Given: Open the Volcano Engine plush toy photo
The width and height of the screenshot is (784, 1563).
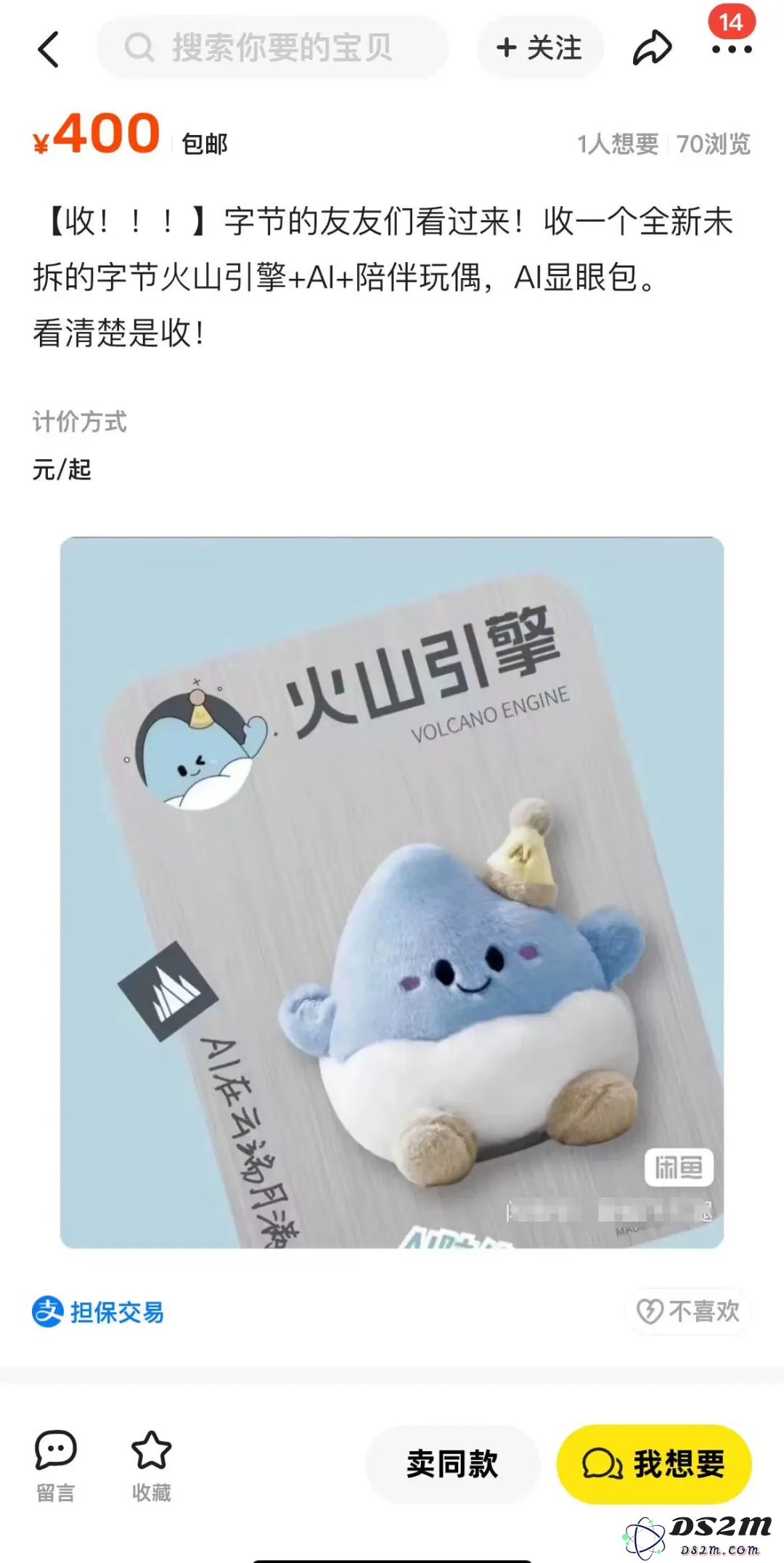Looking at the screenshot, I should 392,893.
